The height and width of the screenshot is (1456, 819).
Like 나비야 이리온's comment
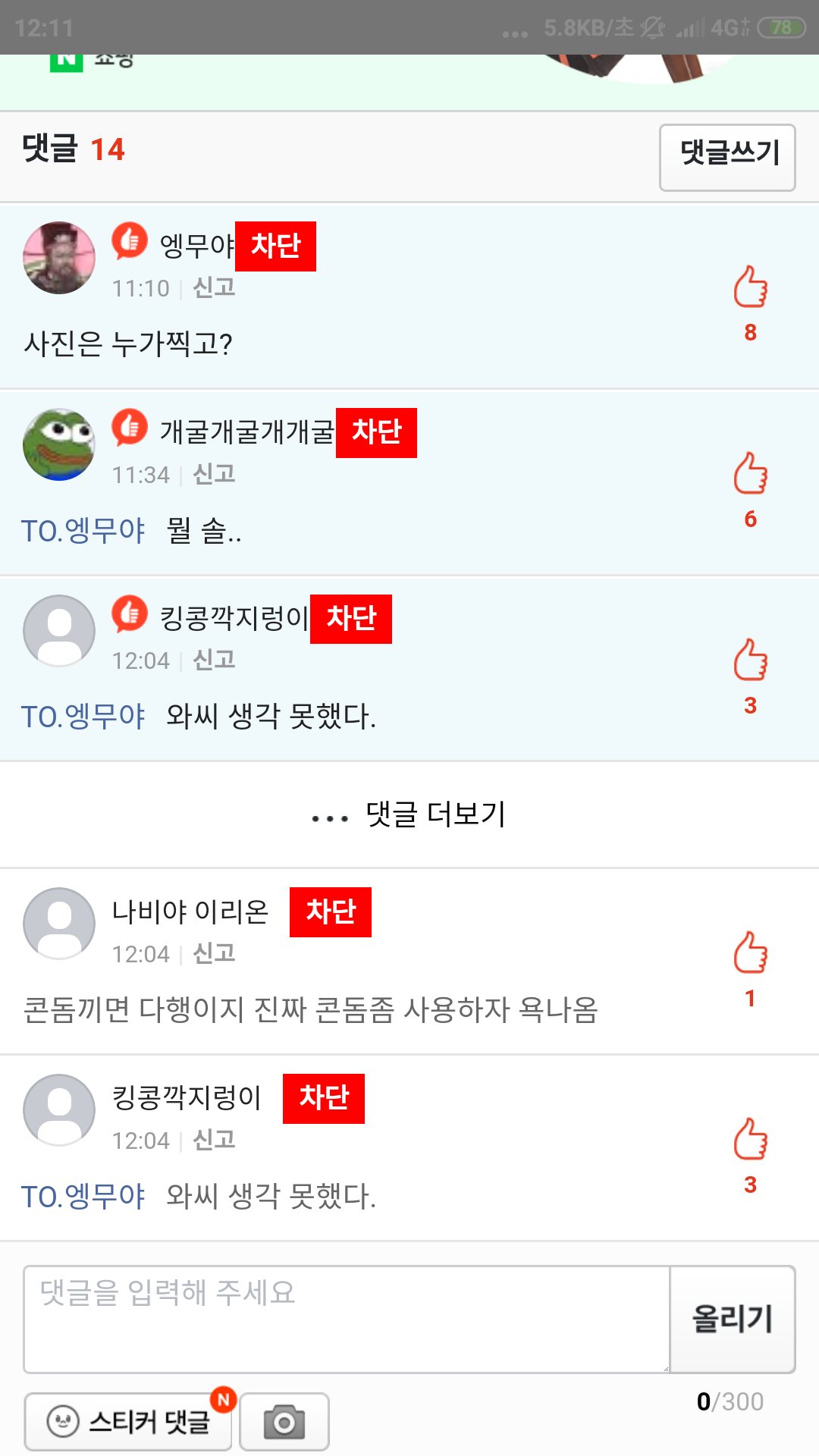coord(750,952)
